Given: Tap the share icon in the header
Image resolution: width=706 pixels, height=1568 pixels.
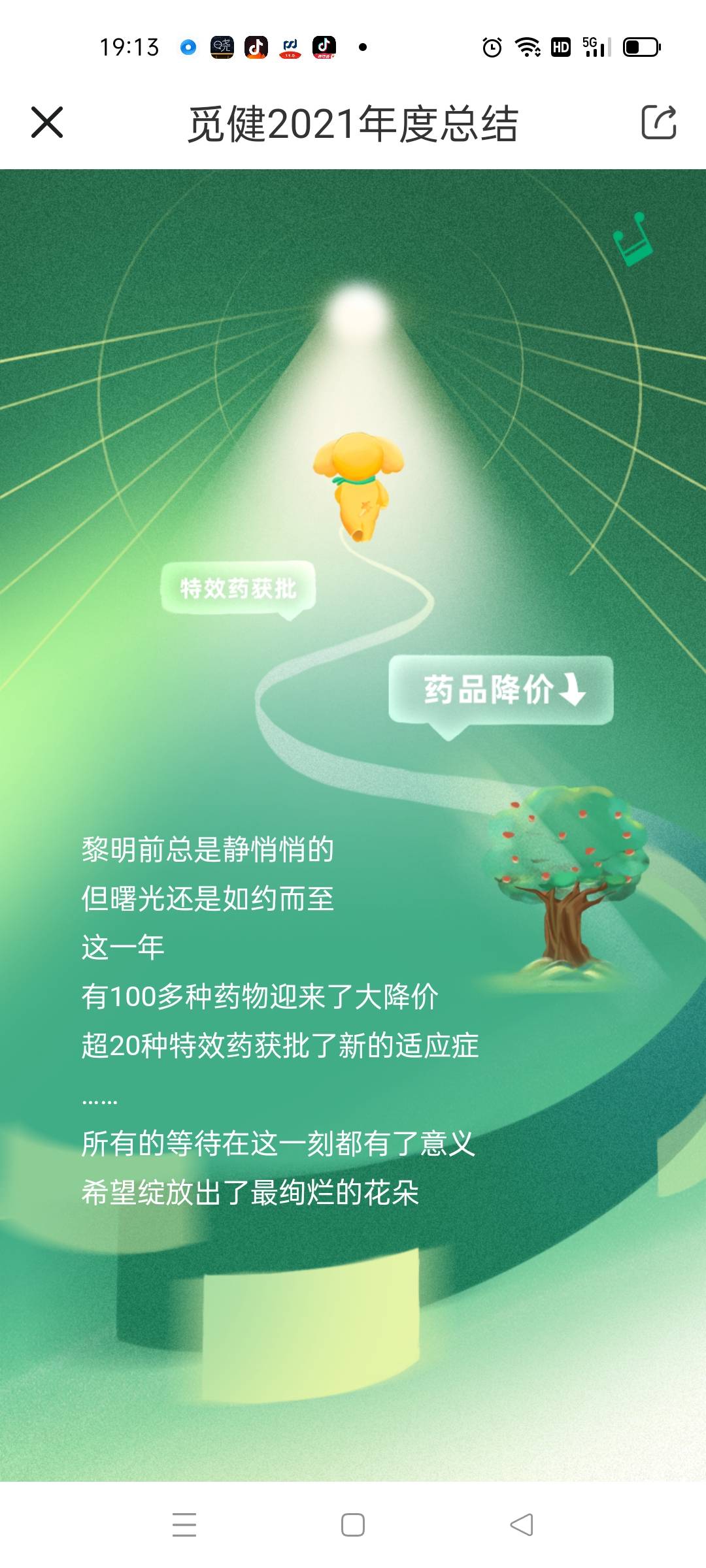Looking at the screenshot, I should [x=660, y=122].
